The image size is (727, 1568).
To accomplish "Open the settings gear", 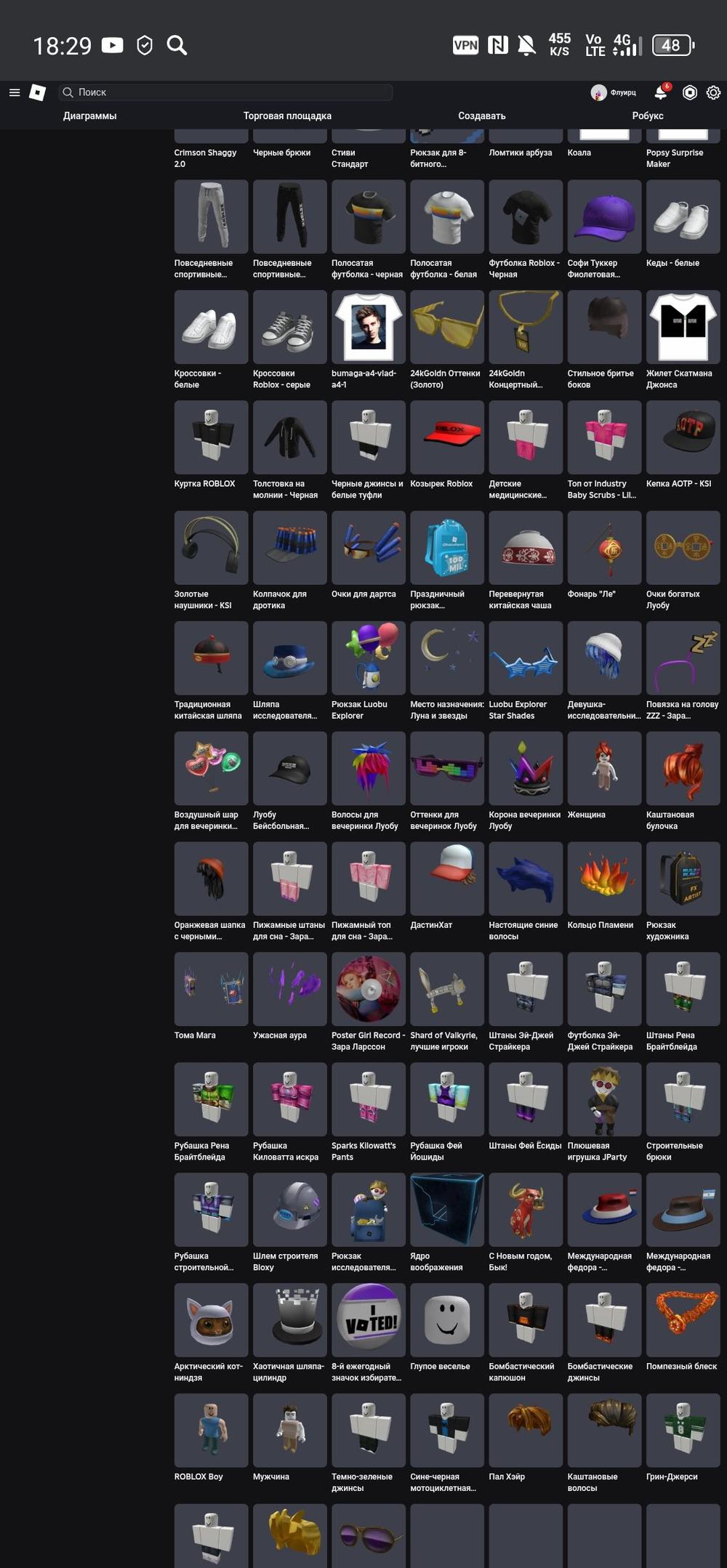I will (713, 92).
